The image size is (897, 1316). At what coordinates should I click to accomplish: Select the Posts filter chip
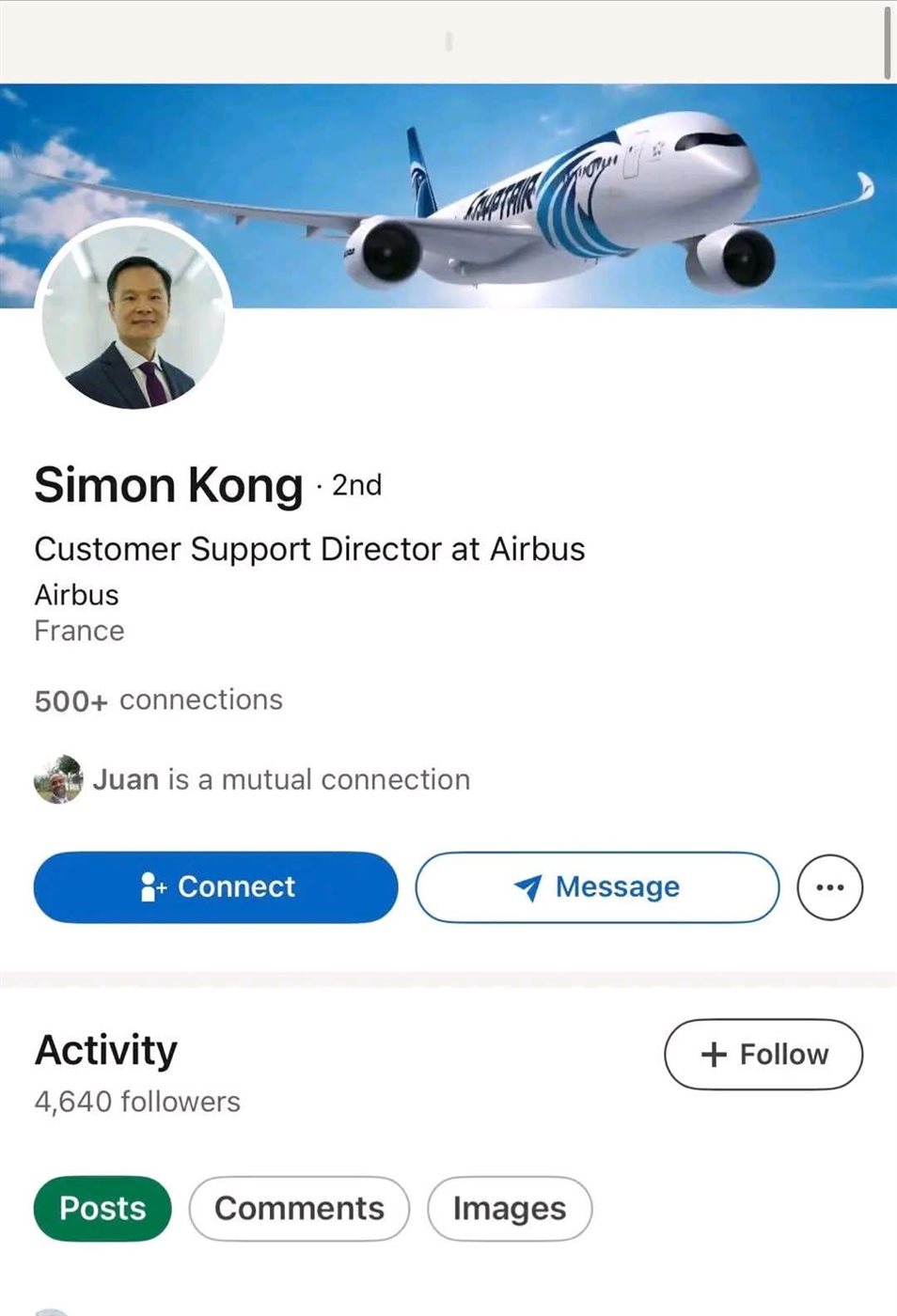pos(102,1208)
